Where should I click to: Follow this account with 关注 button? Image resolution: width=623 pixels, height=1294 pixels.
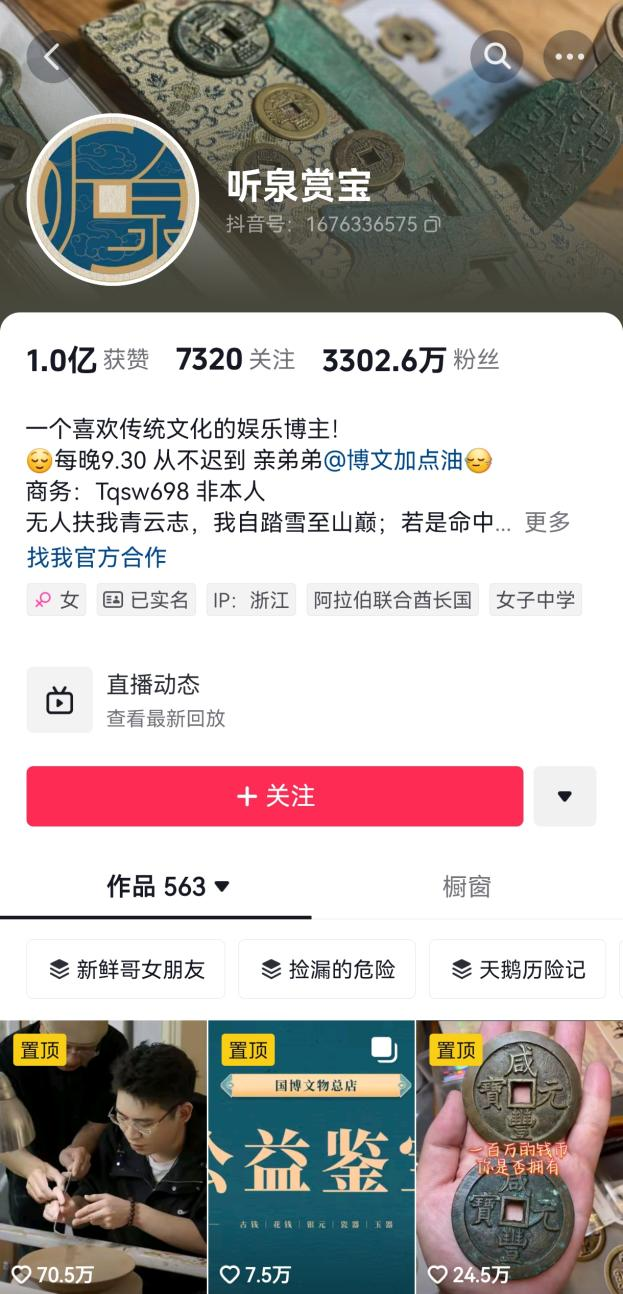click(x=275, y=796)
